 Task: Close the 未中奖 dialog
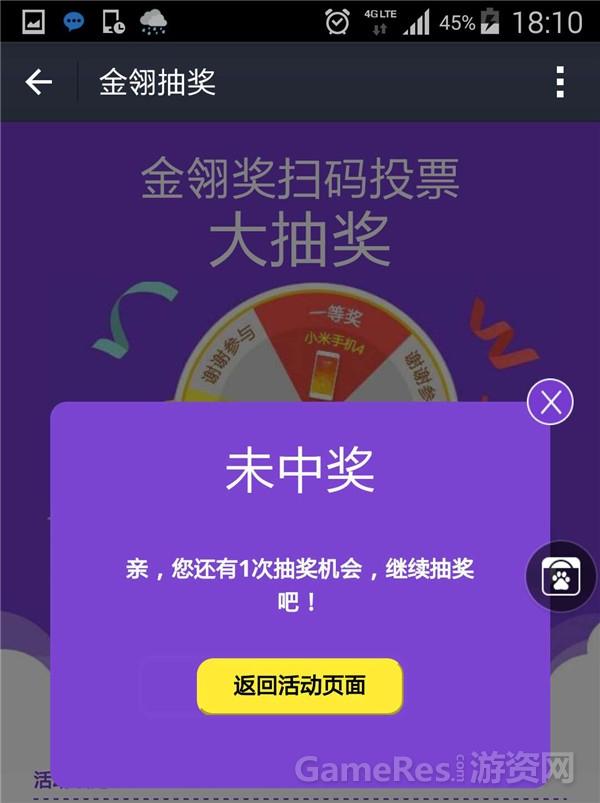click(x=550, y=403)
